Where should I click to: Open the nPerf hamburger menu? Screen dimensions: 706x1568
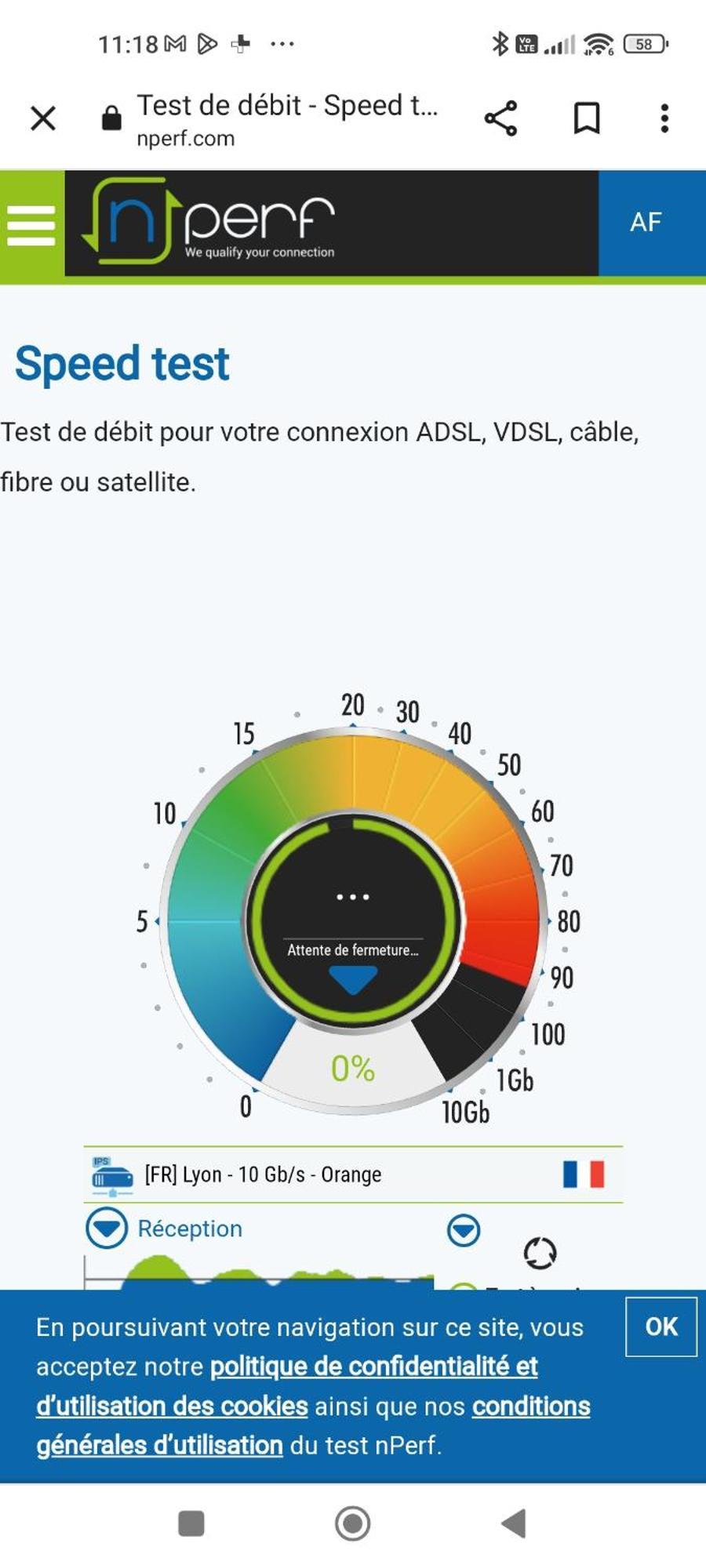31,225
